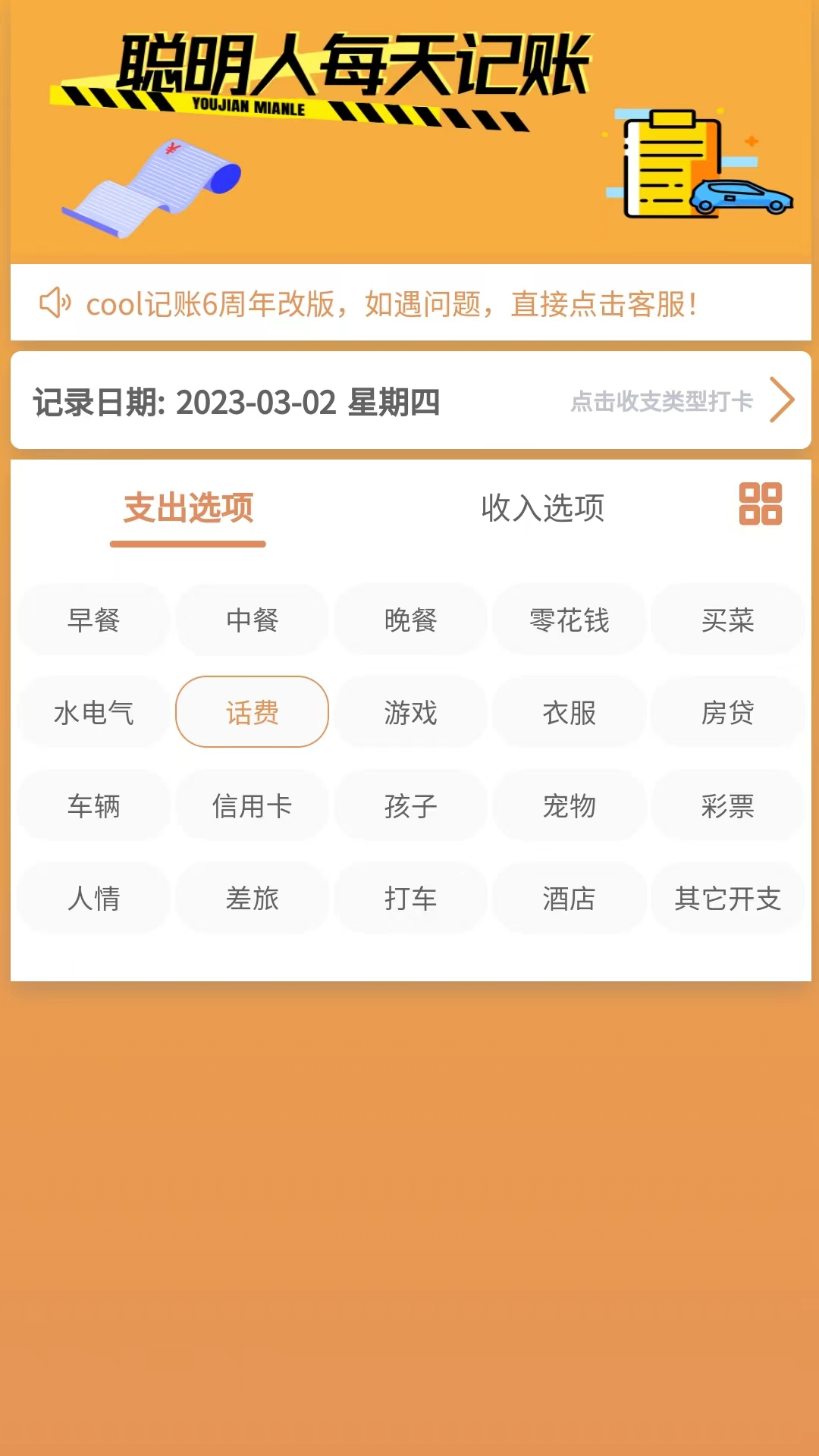The width and height of the screenshot is (819, 1456).
Task: Deselect the highlighted 话费 category
Action: click(x=252, y=711)
